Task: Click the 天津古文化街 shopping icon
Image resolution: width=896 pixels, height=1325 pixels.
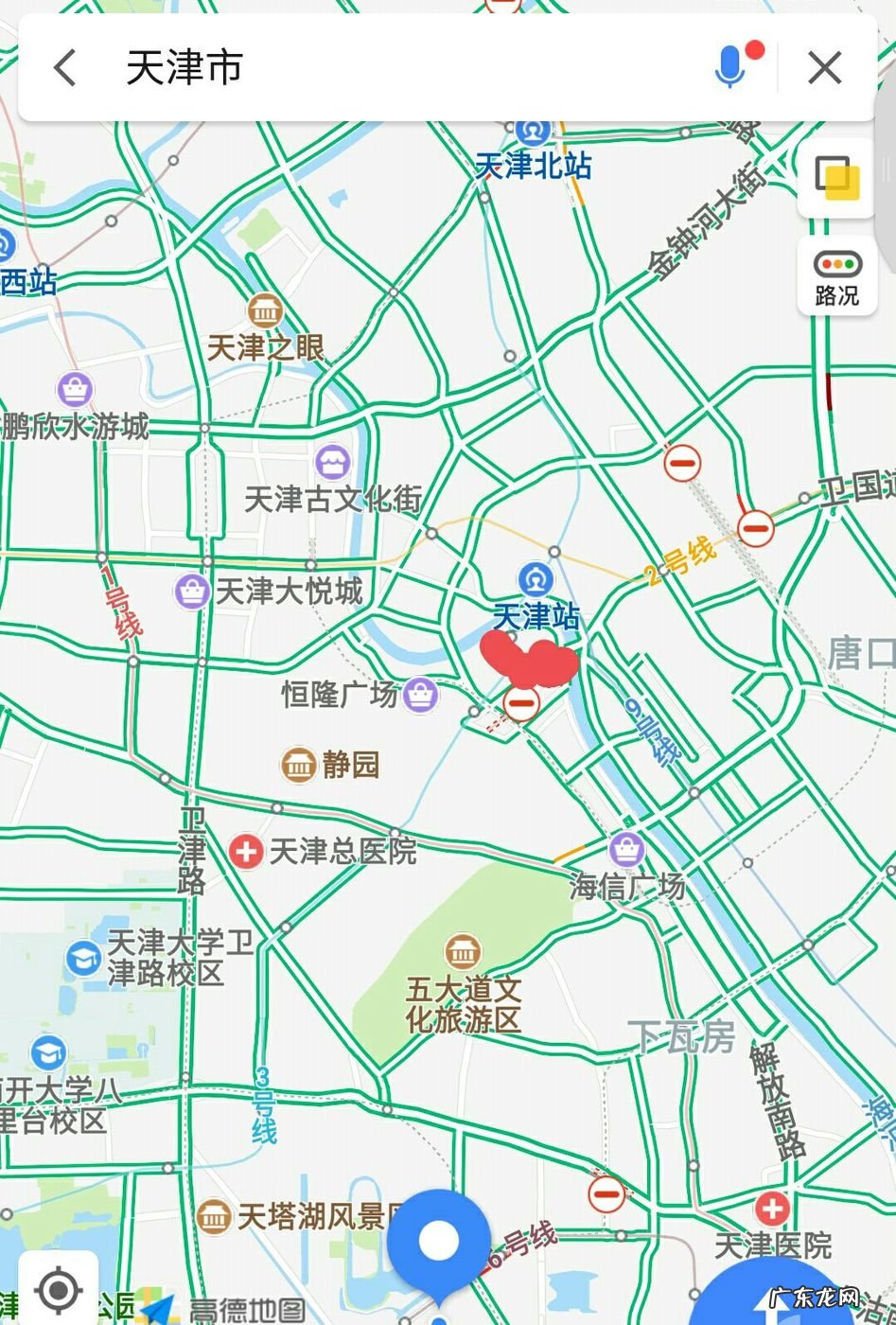Action: (x=334, y=464)
